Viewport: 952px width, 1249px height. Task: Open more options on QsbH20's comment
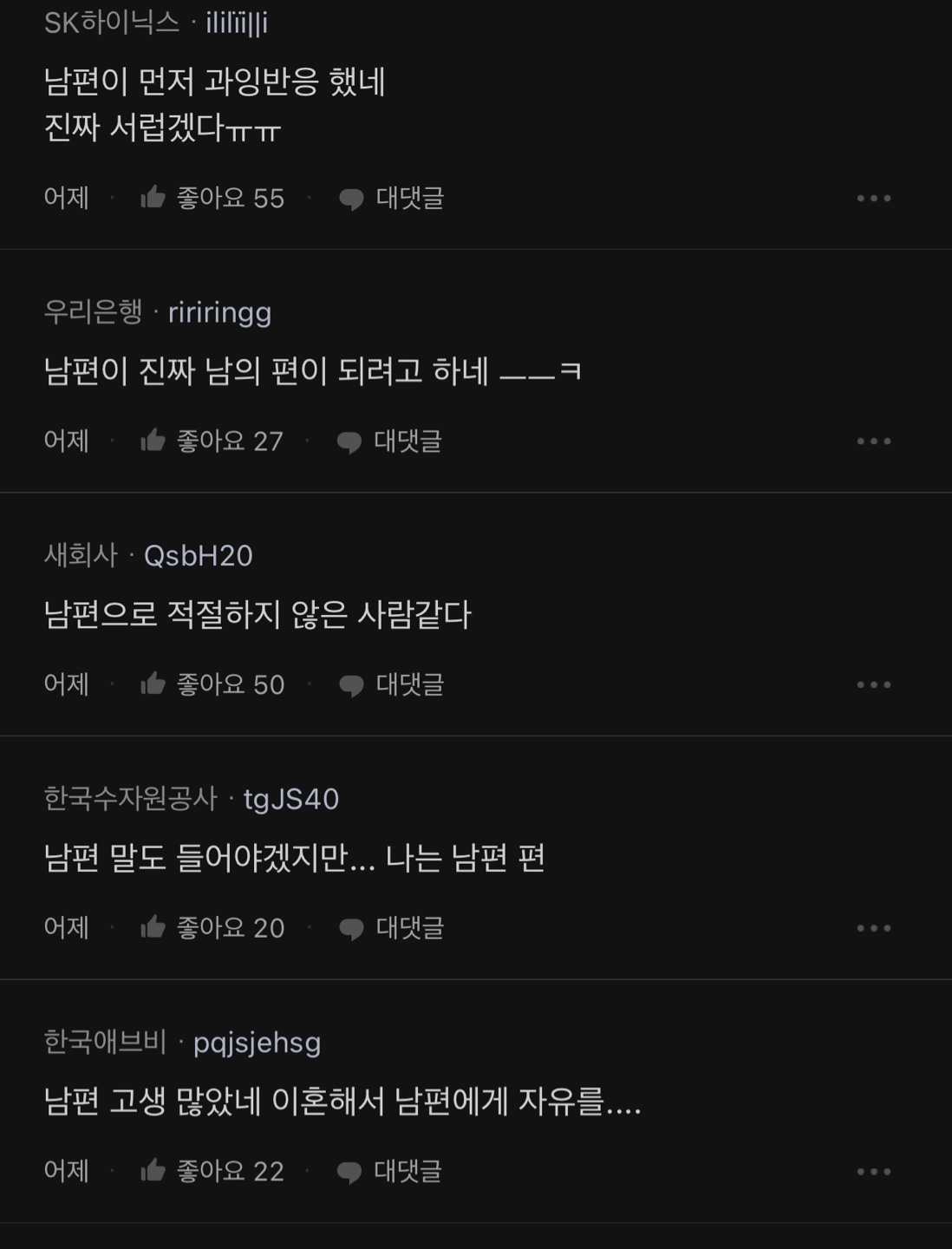(873, 685)
